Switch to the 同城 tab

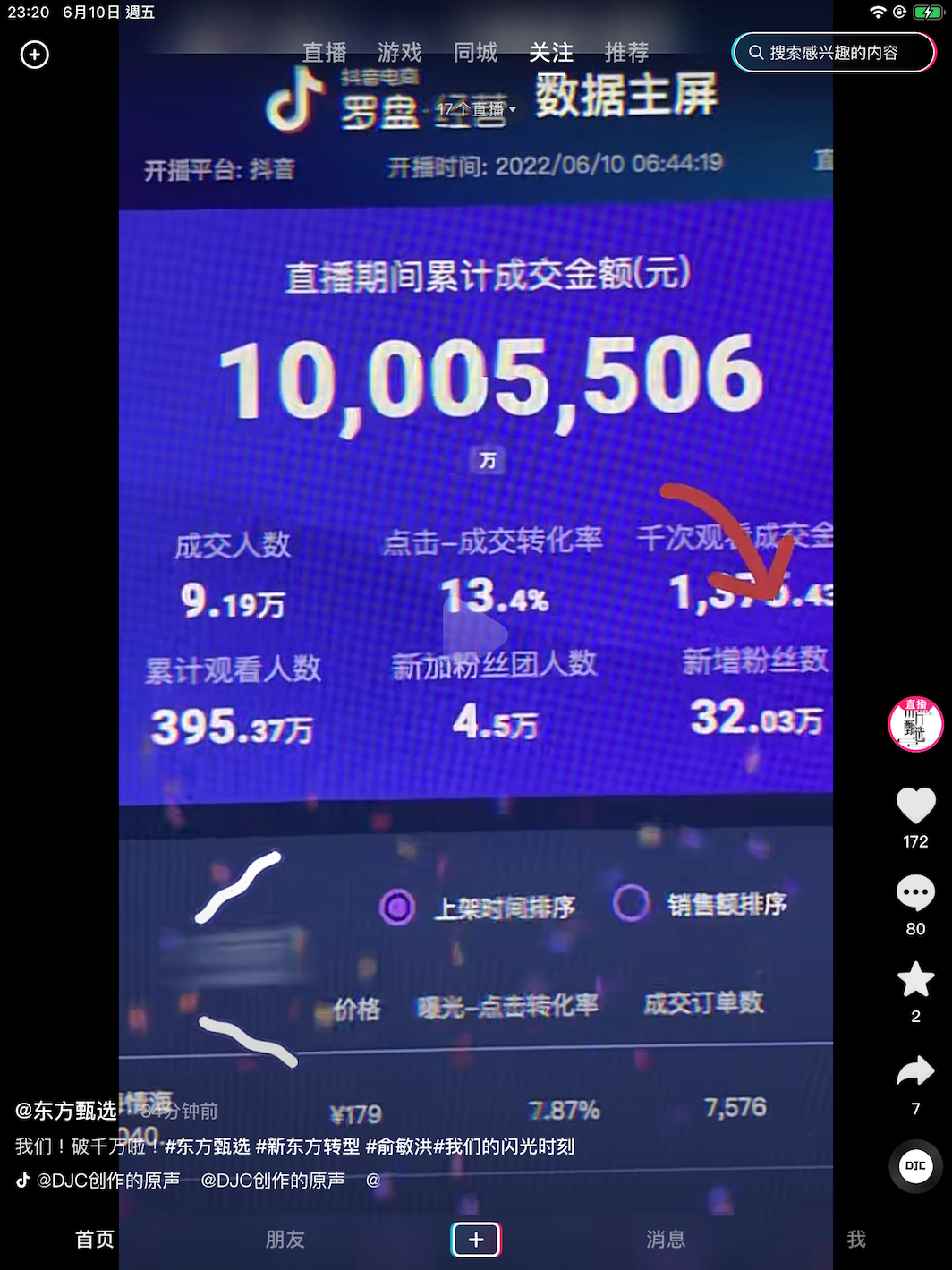tap(475, 53)
